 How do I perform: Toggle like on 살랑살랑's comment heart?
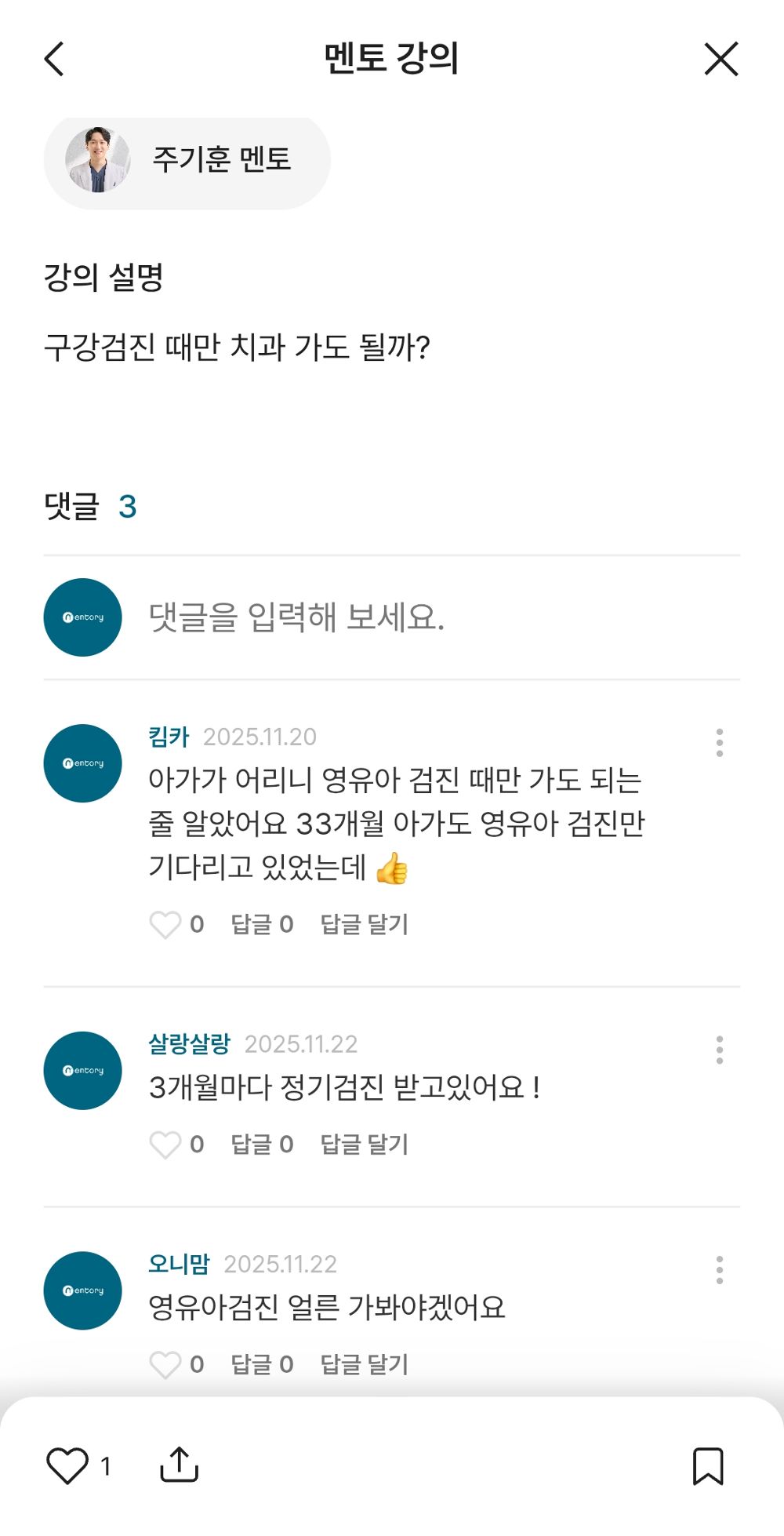[166, 1145]
